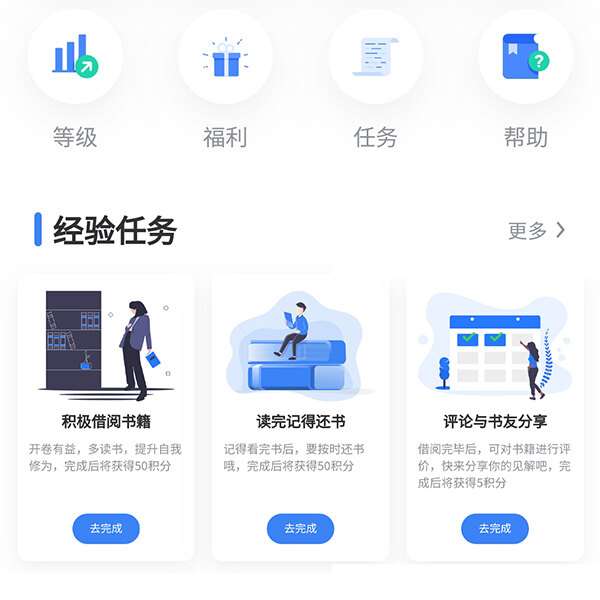View 更多 experience tasks
The image size is (600, 600).
[x=537, y=231]
